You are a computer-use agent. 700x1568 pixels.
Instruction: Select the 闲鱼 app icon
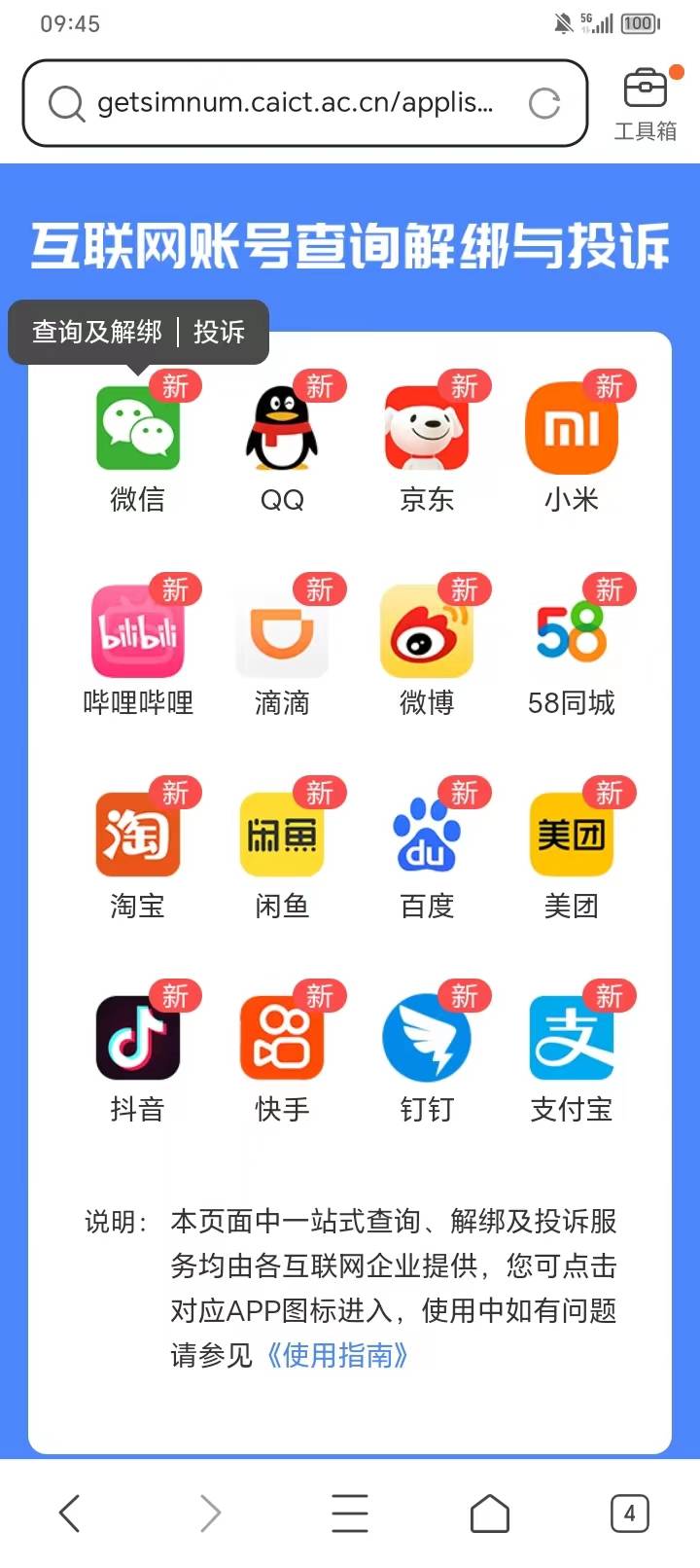282,836
